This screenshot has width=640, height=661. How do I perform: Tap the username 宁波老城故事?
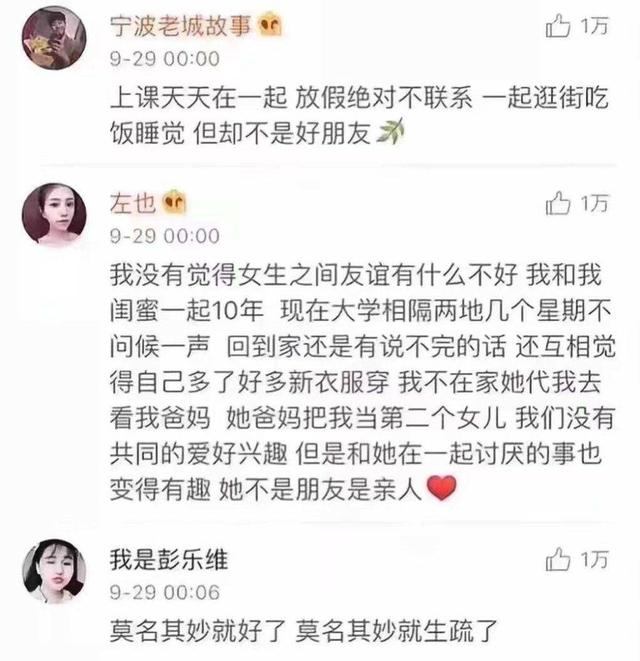tap(180, 24)
